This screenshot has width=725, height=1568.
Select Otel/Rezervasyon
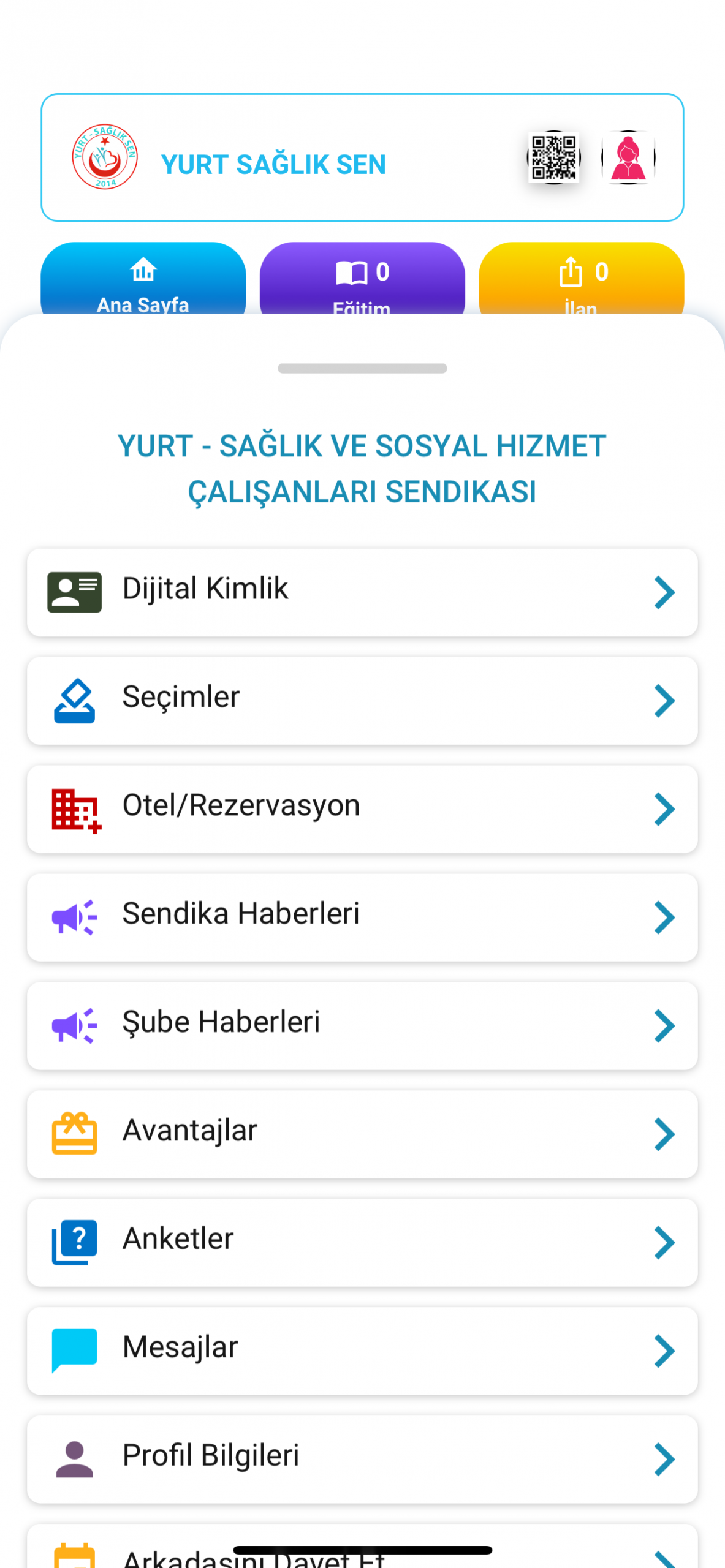(x=362, y=809)
